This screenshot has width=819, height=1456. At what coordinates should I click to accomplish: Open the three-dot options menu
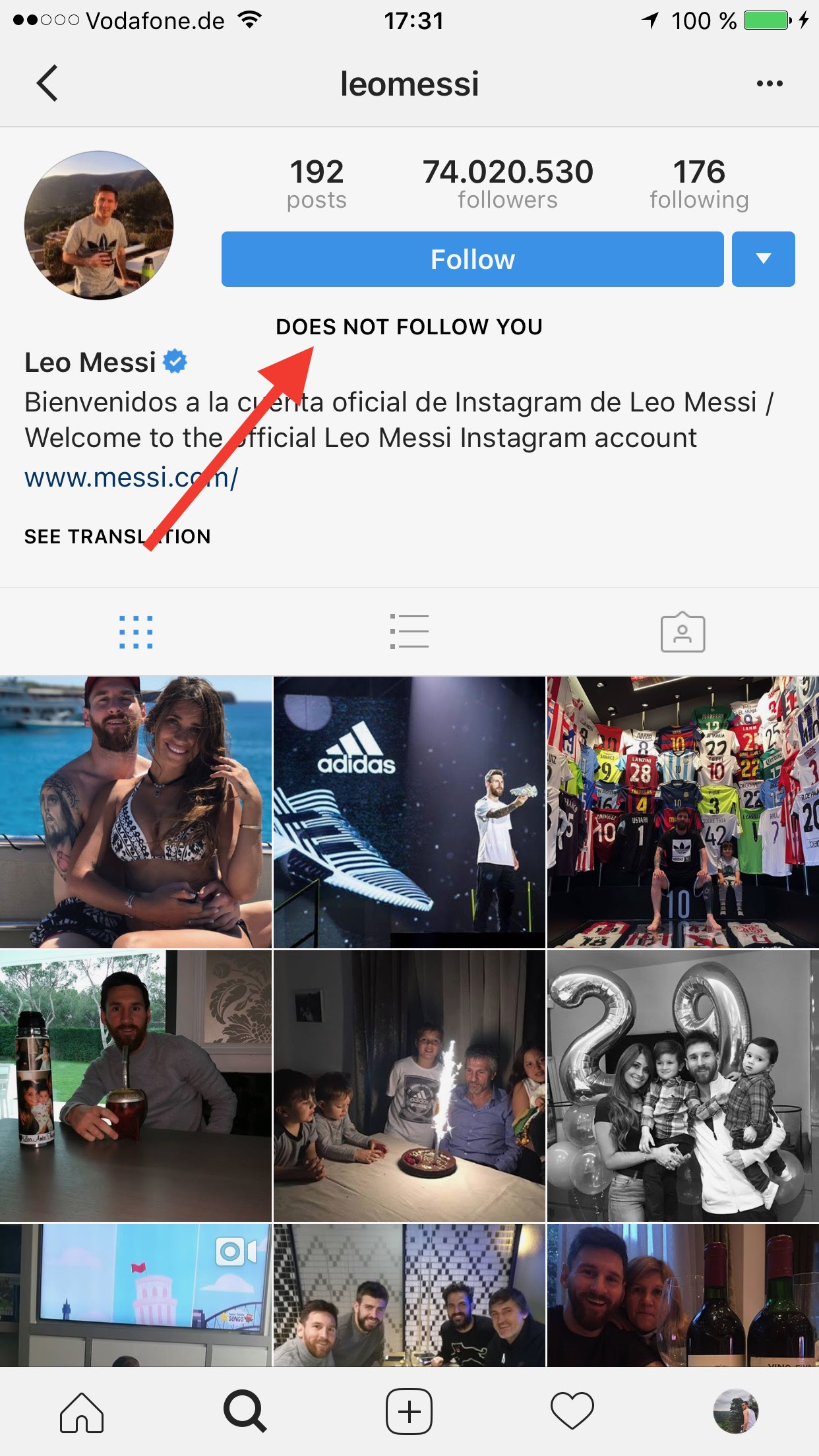click(770, 84)
